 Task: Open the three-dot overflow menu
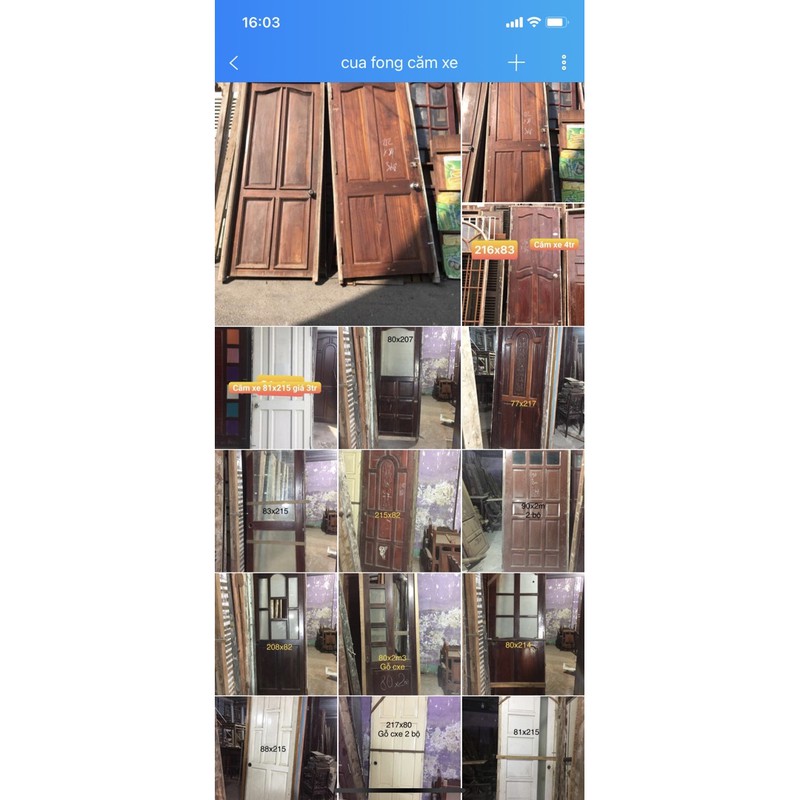564,63
